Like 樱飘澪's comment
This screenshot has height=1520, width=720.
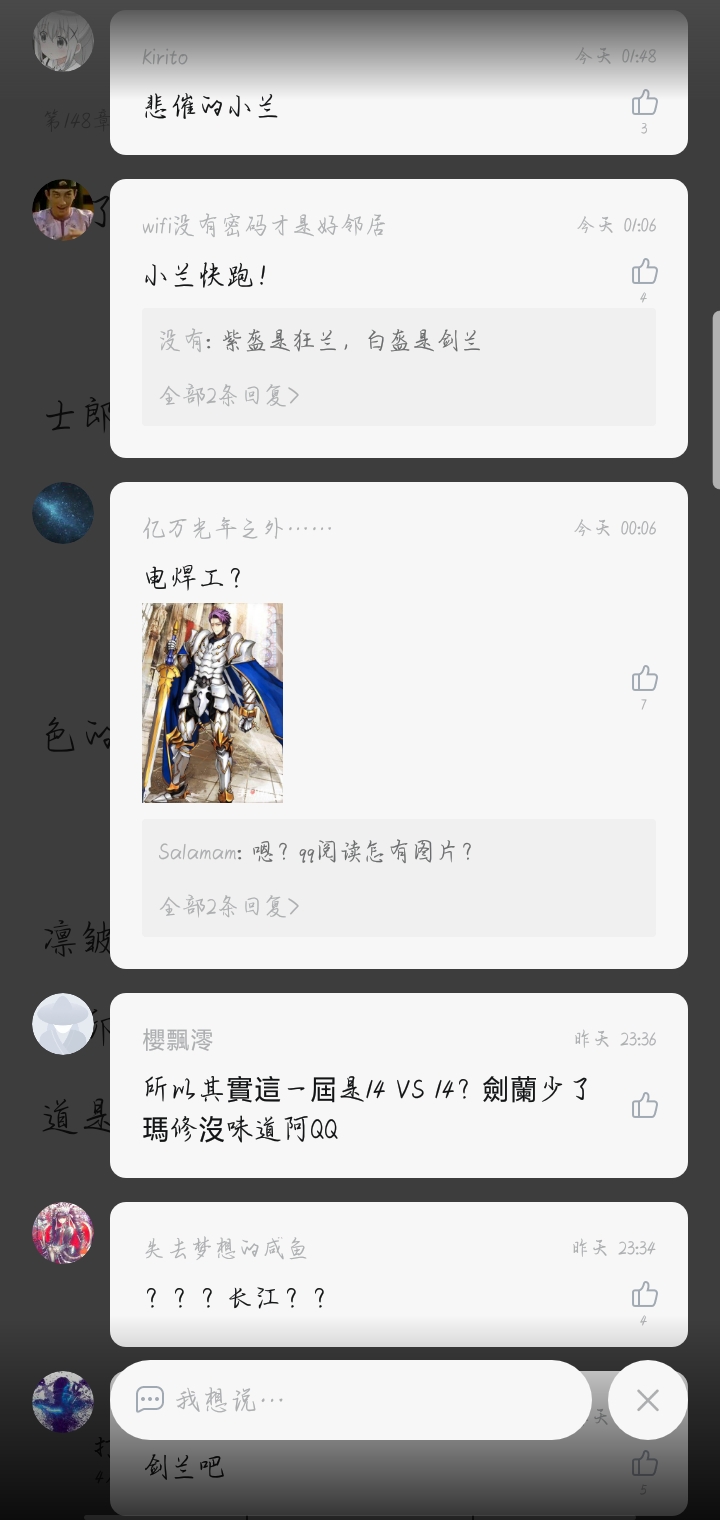click(x=645, y=1105)
